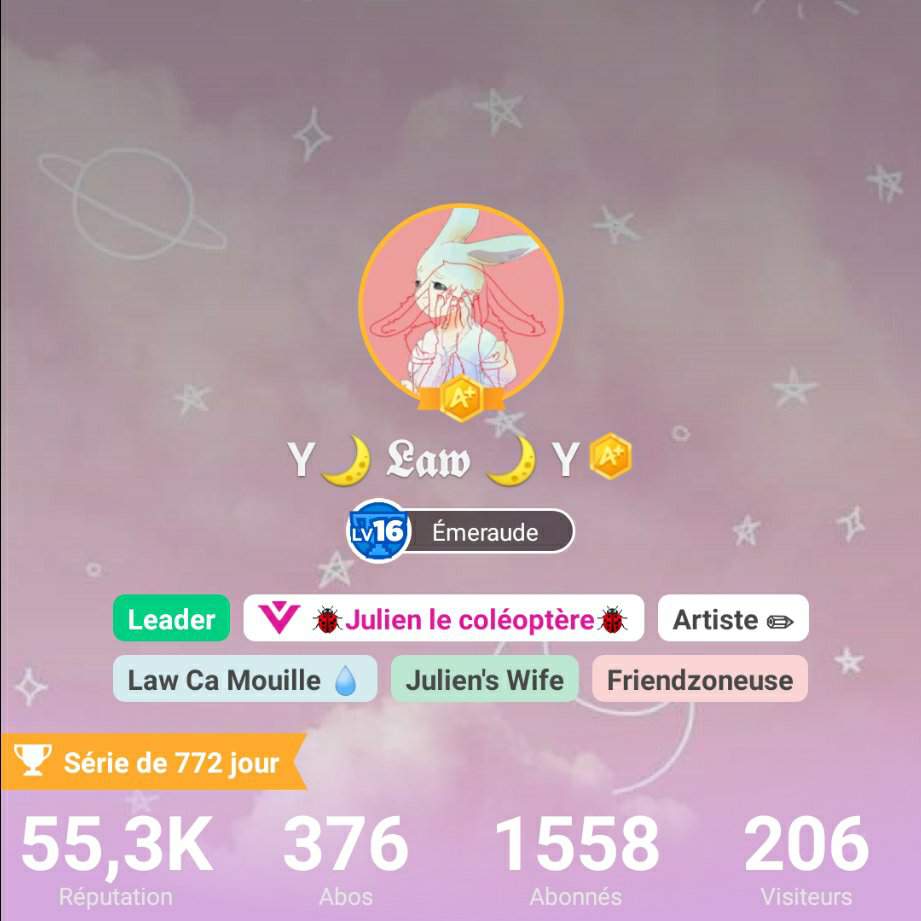
Task: Tap the Amino+ badge next to the username
Action: point(611,459)
